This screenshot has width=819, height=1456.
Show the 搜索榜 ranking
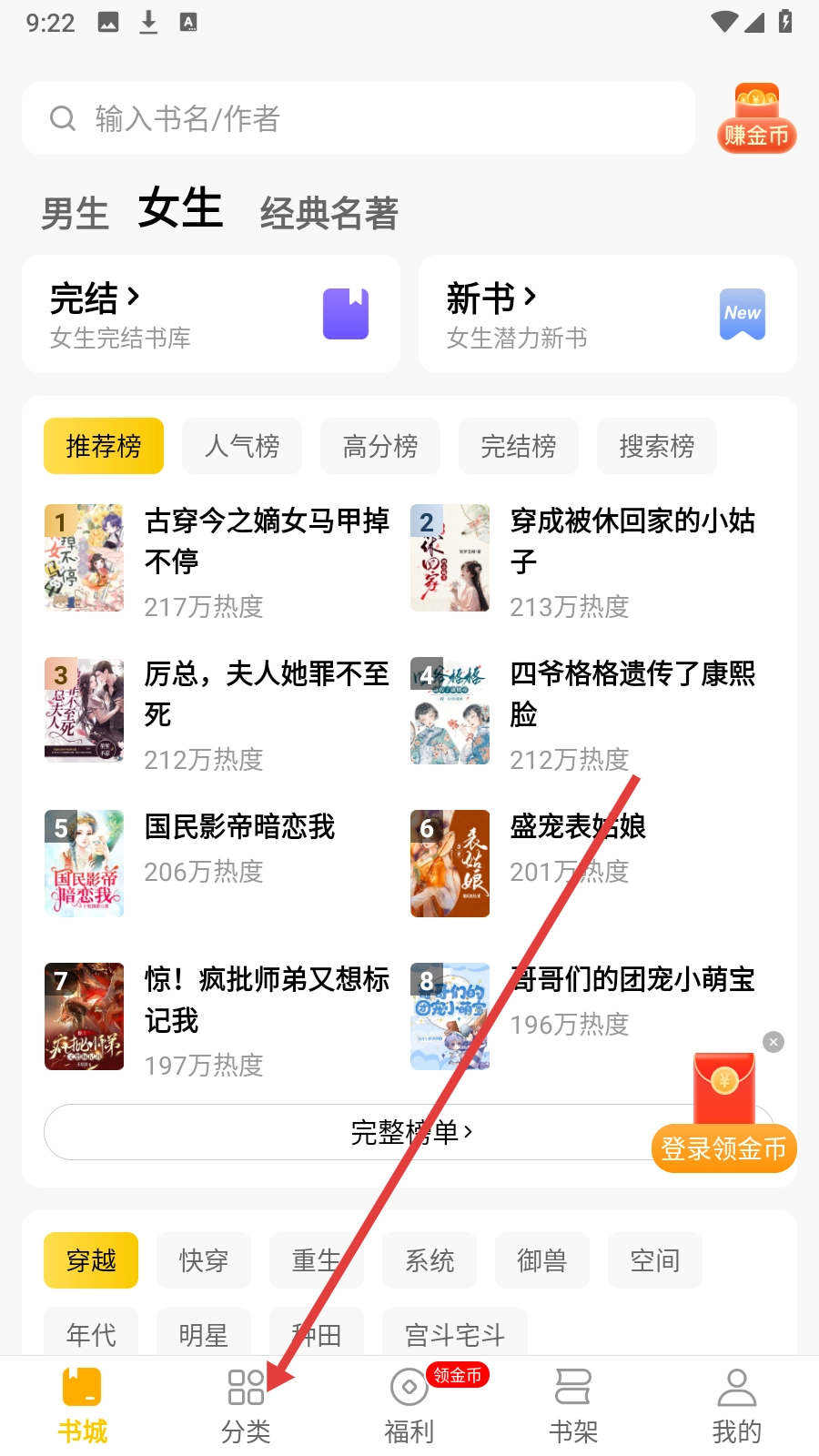tap(657, 446)
